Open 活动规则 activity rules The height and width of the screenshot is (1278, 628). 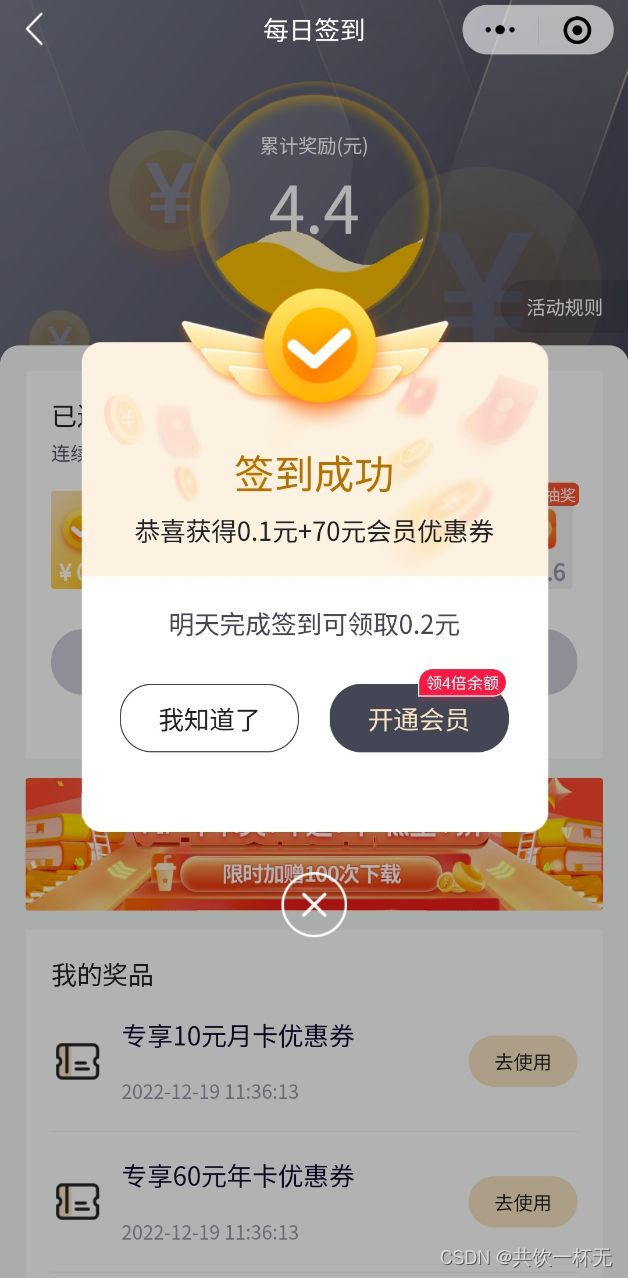[564, 308]
